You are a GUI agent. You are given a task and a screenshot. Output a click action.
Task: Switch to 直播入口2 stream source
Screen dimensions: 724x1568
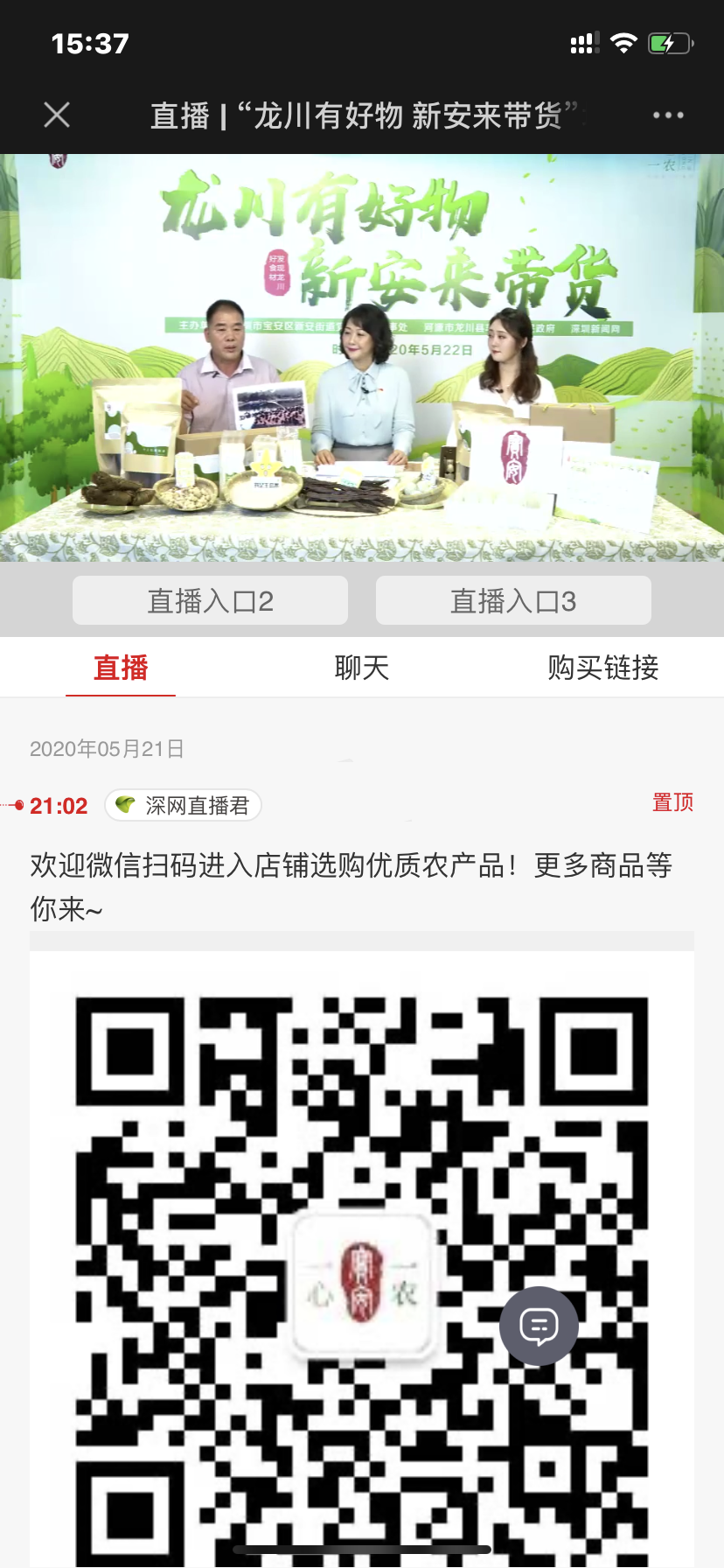[x=210, y=601]
